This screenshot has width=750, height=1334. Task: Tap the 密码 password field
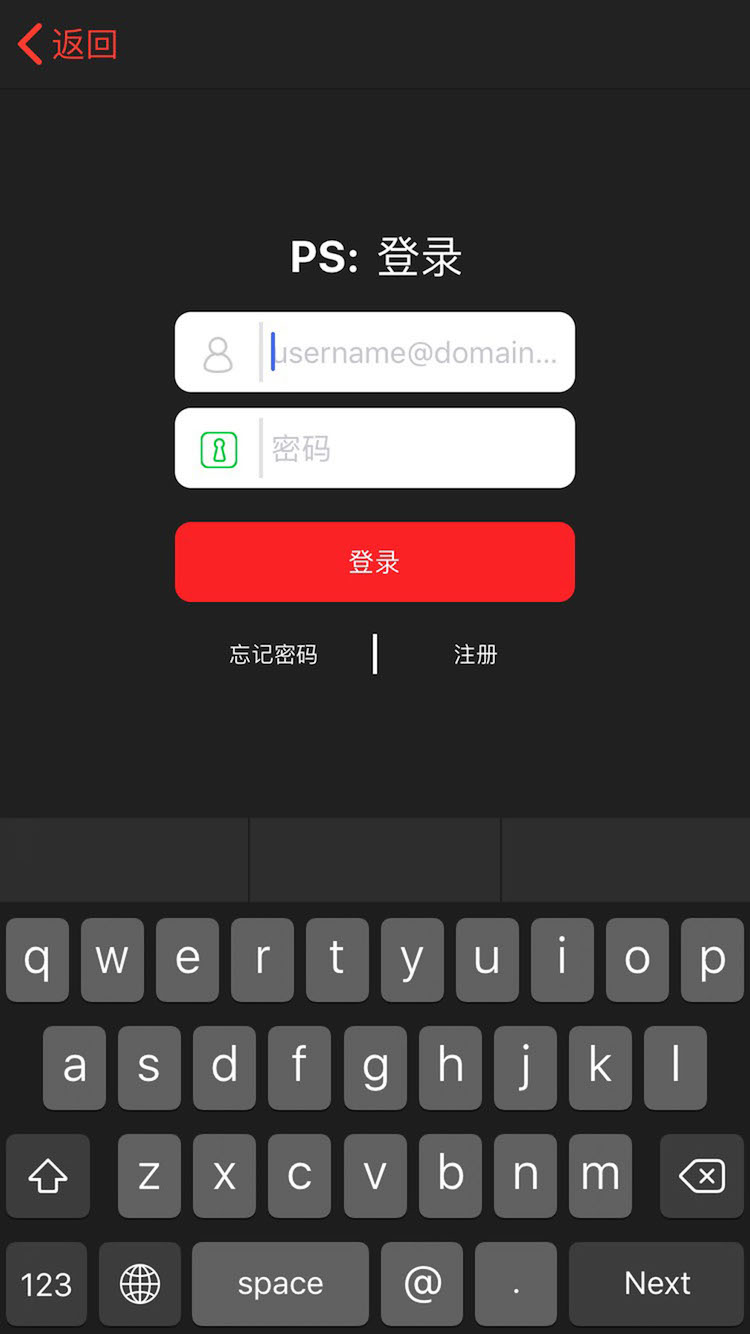click(375, 448)
